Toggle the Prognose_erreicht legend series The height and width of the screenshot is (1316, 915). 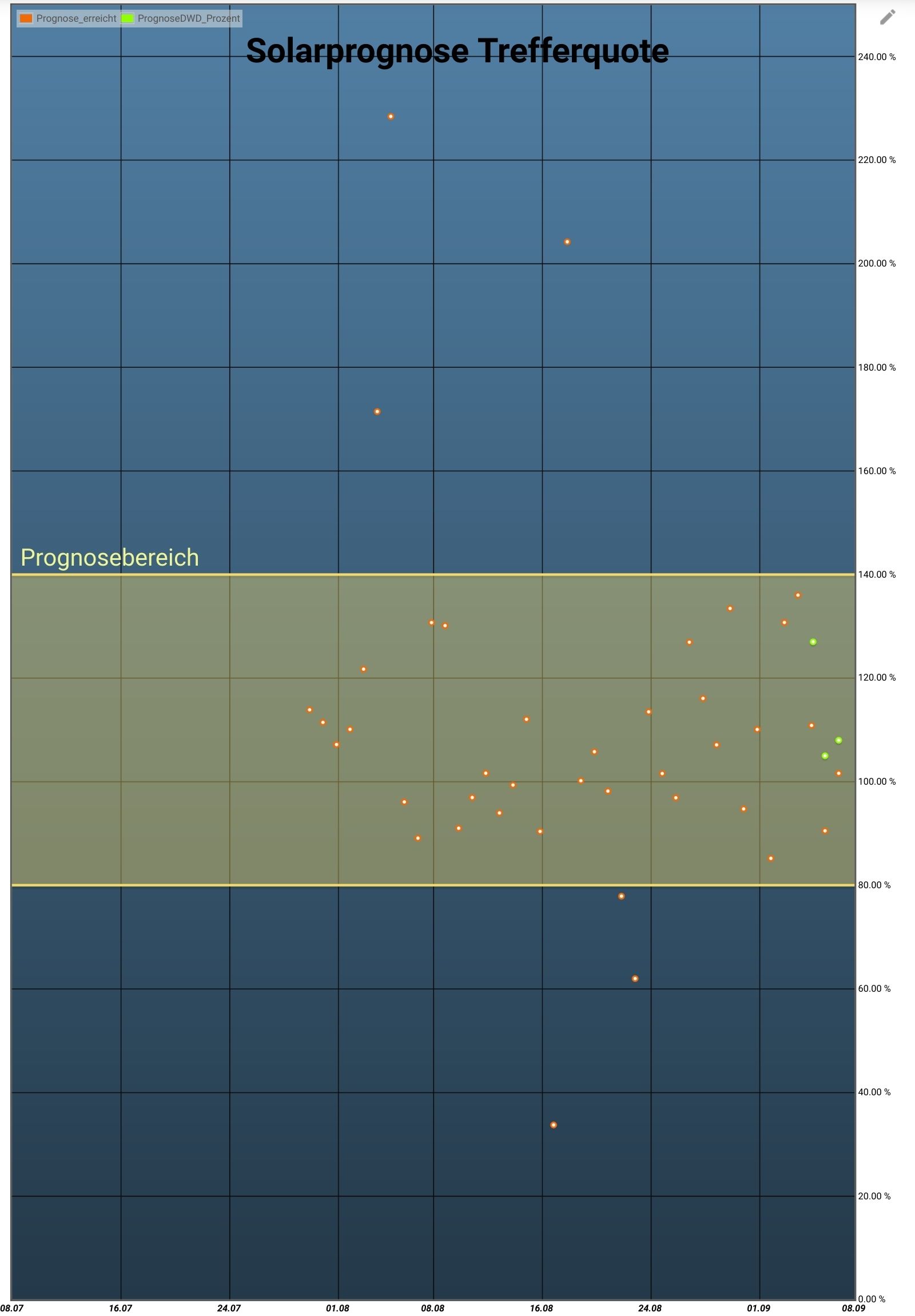click(x=69, y=18)
